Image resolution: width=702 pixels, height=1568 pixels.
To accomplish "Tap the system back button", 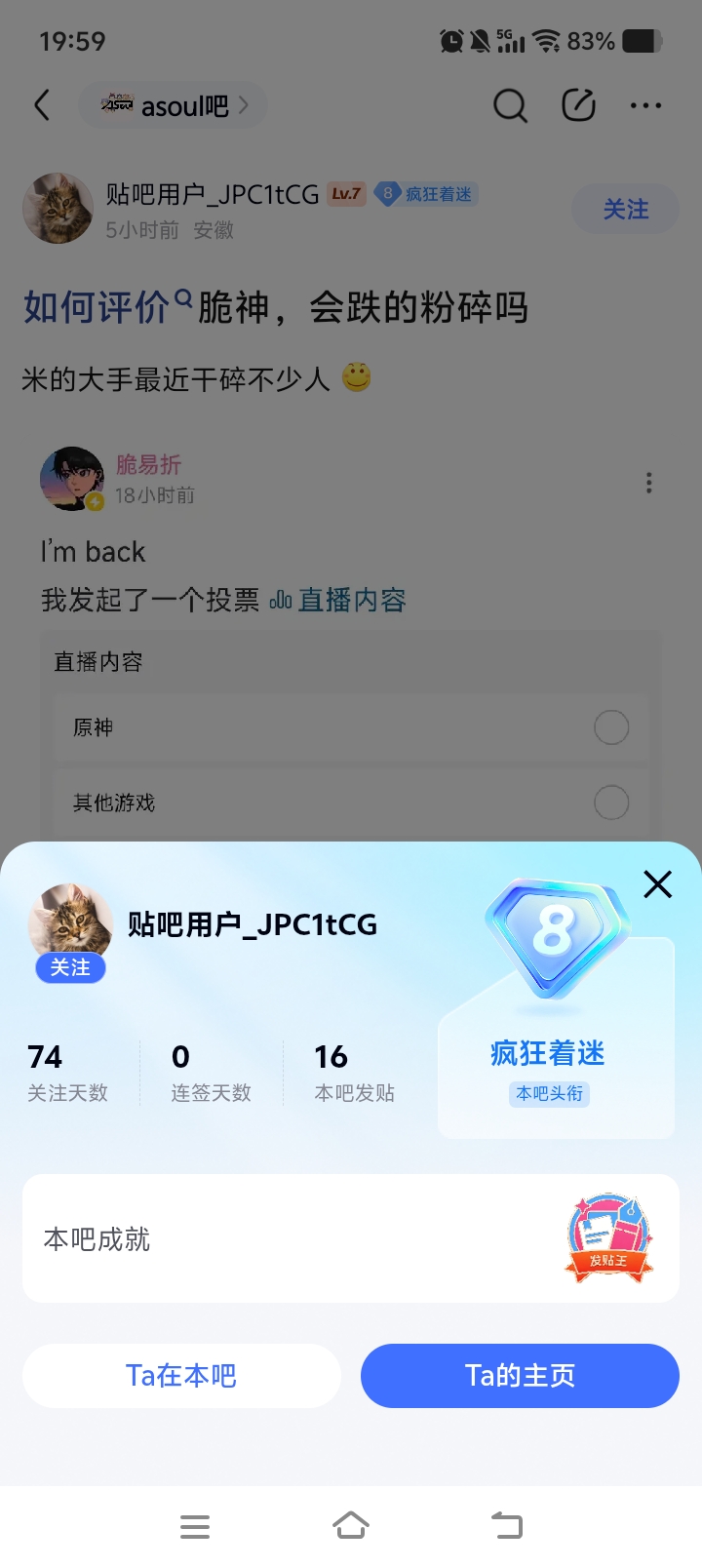I will [x=506, y=1525].
